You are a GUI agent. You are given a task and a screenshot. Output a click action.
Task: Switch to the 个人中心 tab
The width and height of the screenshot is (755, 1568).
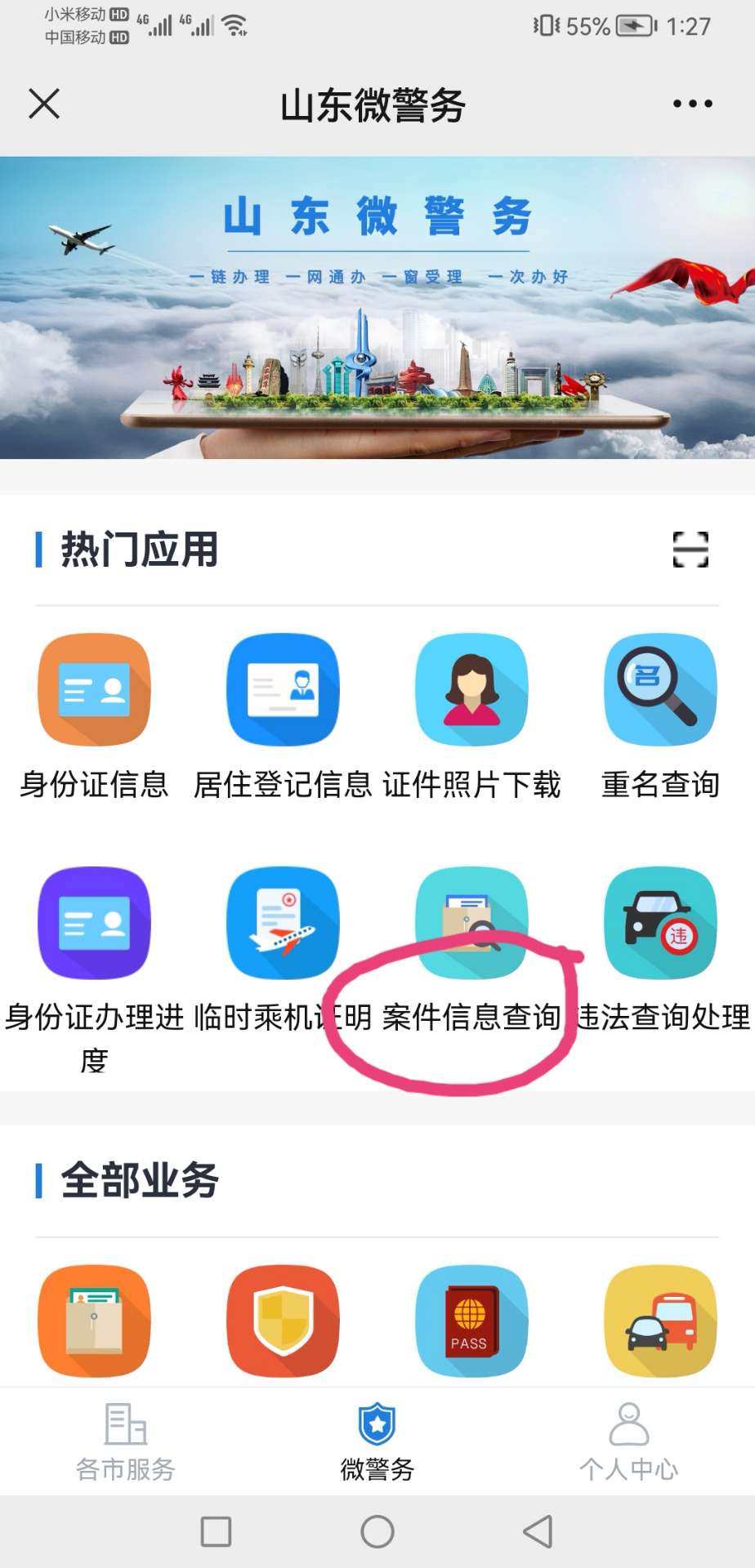click(628, 1442)
